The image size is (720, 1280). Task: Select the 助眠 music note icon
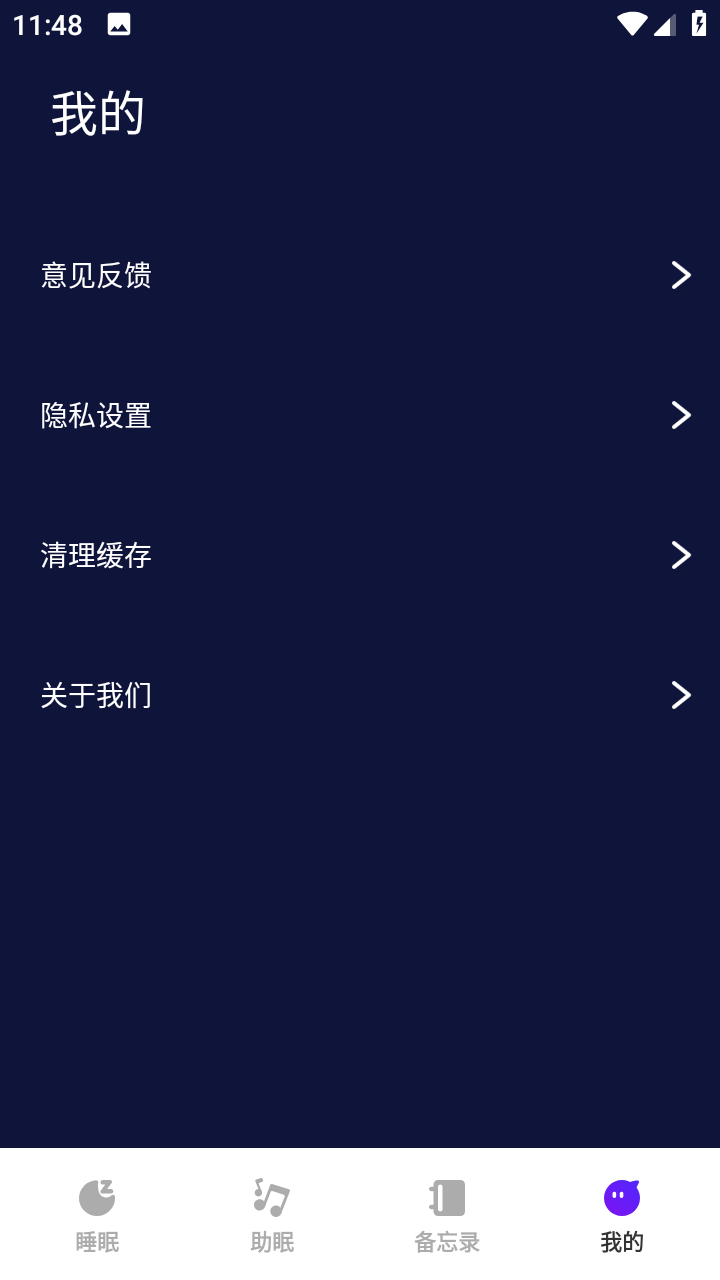[270, 1196]
